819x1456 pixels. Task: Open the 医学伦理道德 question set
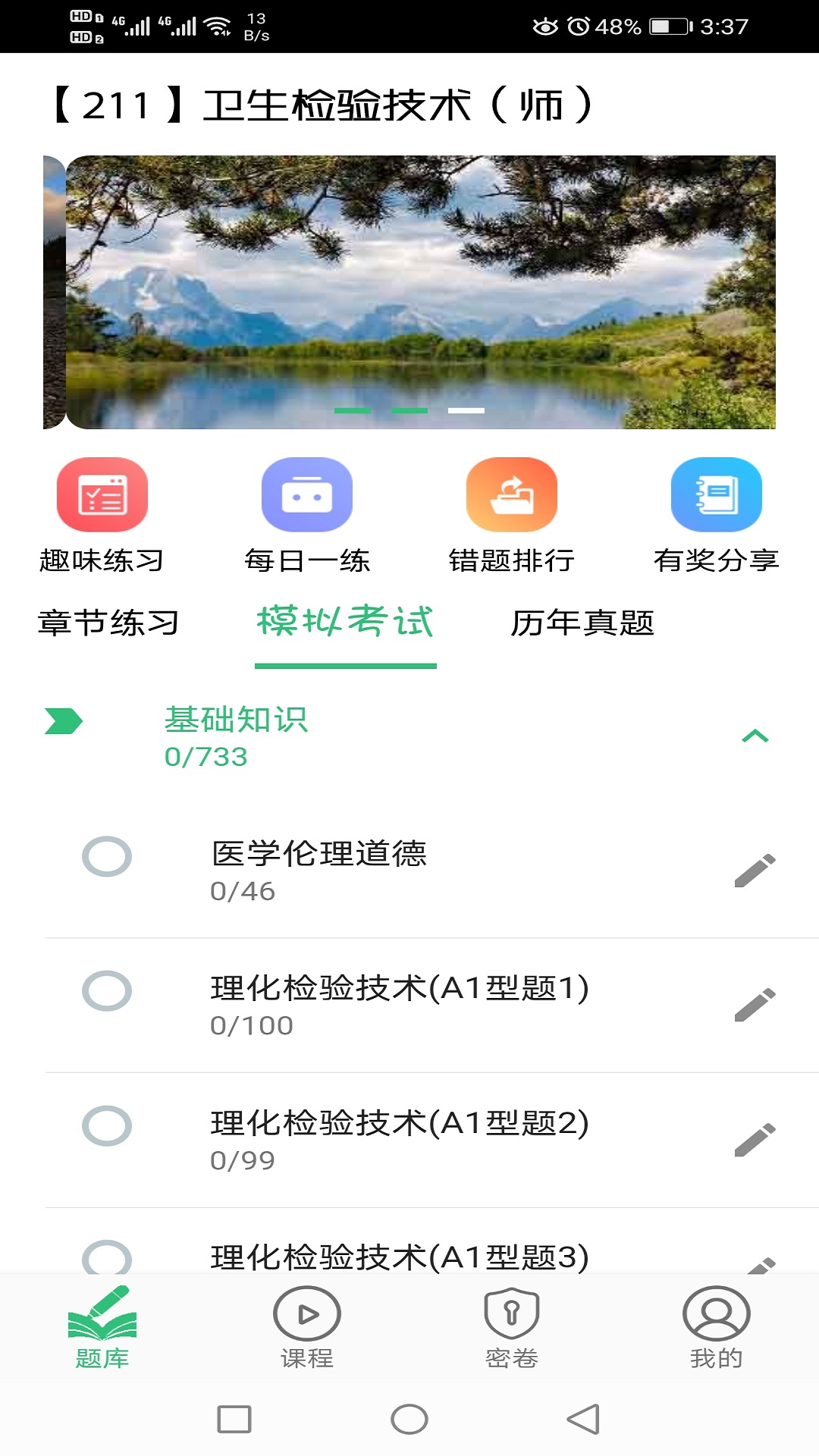[x=318, y=870]
